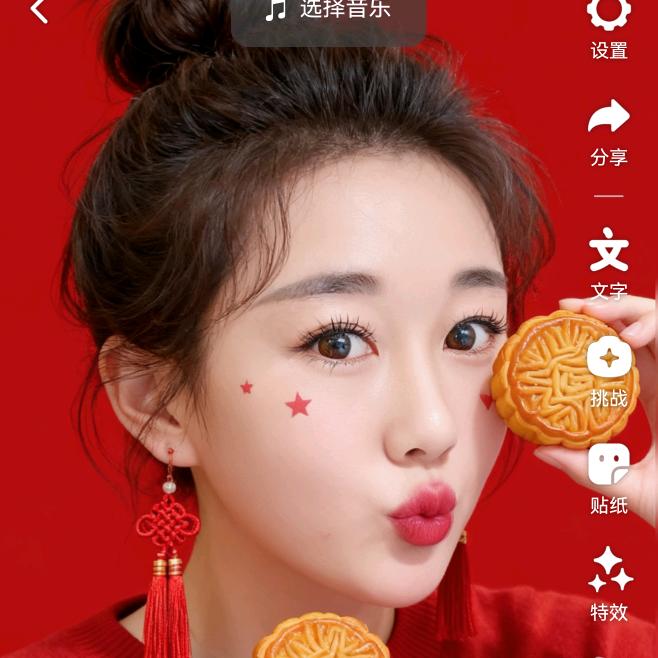Viewport: 658px width, 658px height.
Task: Add text with 文字
Action: (x=608, y=262)
